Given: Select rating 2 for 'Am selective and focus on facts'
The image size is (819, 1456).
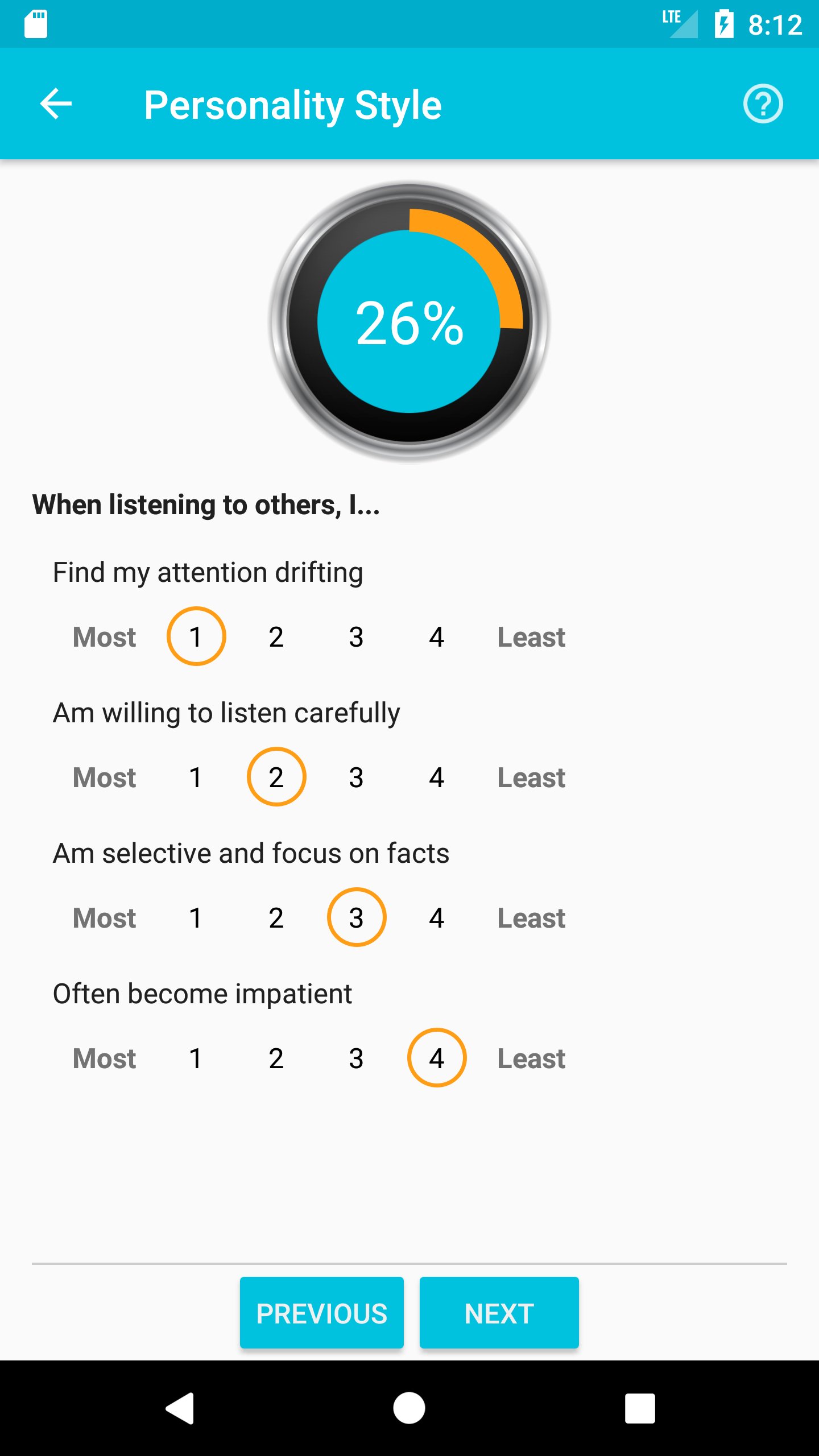Looking at the screenshot, I should (276, 917).
